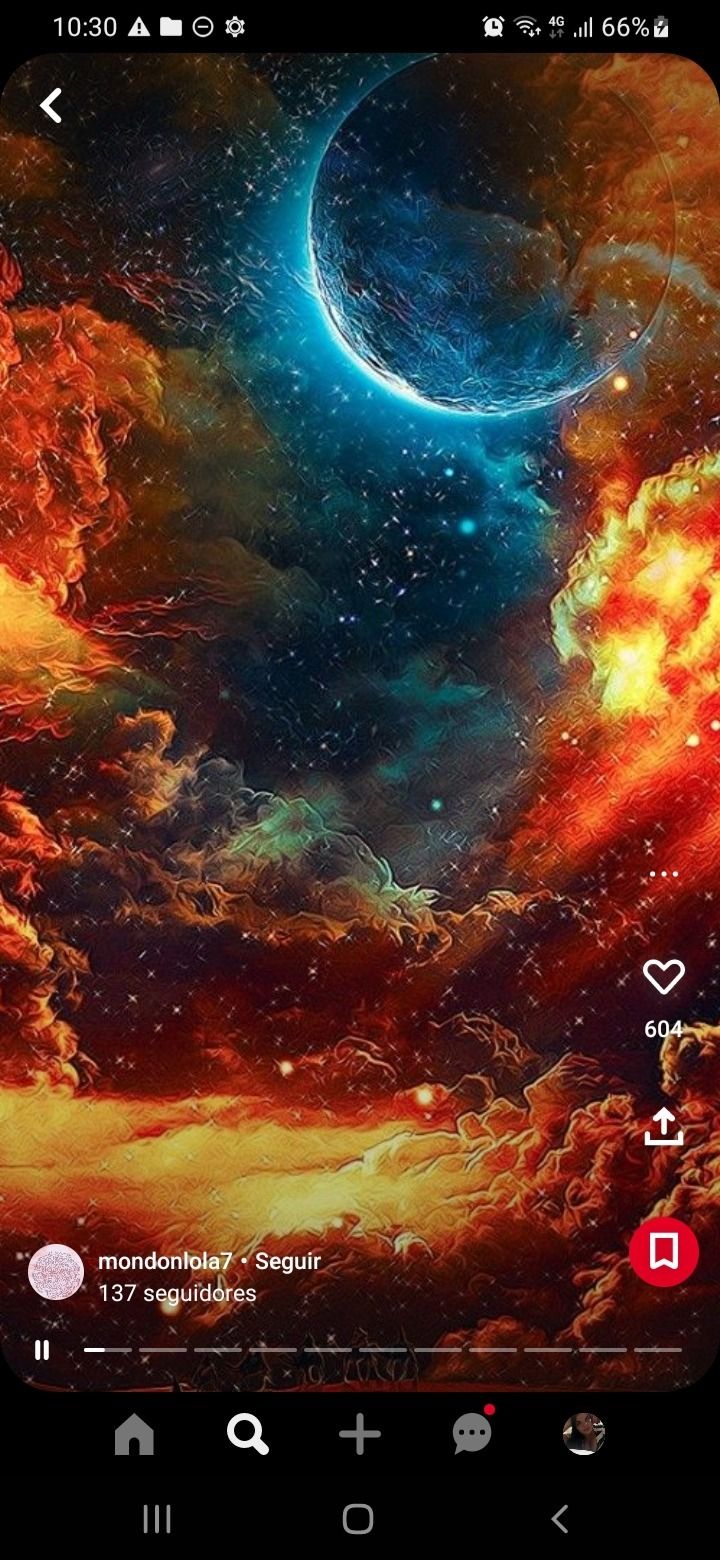The image size is (720, 1560).
Task: Save the pin with the red bookmark button
Action: click(664, 1251)
